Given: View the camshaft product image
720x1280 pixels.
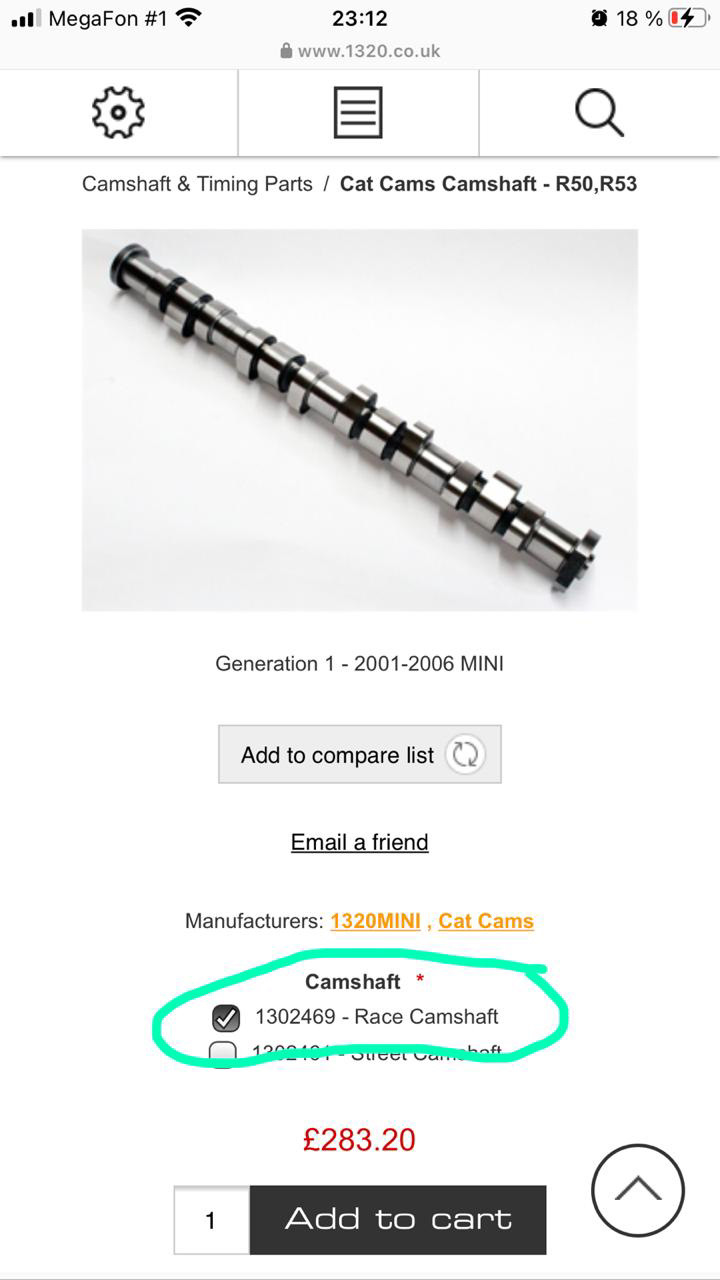Looking at the screenshot, I should pos(359,420).
